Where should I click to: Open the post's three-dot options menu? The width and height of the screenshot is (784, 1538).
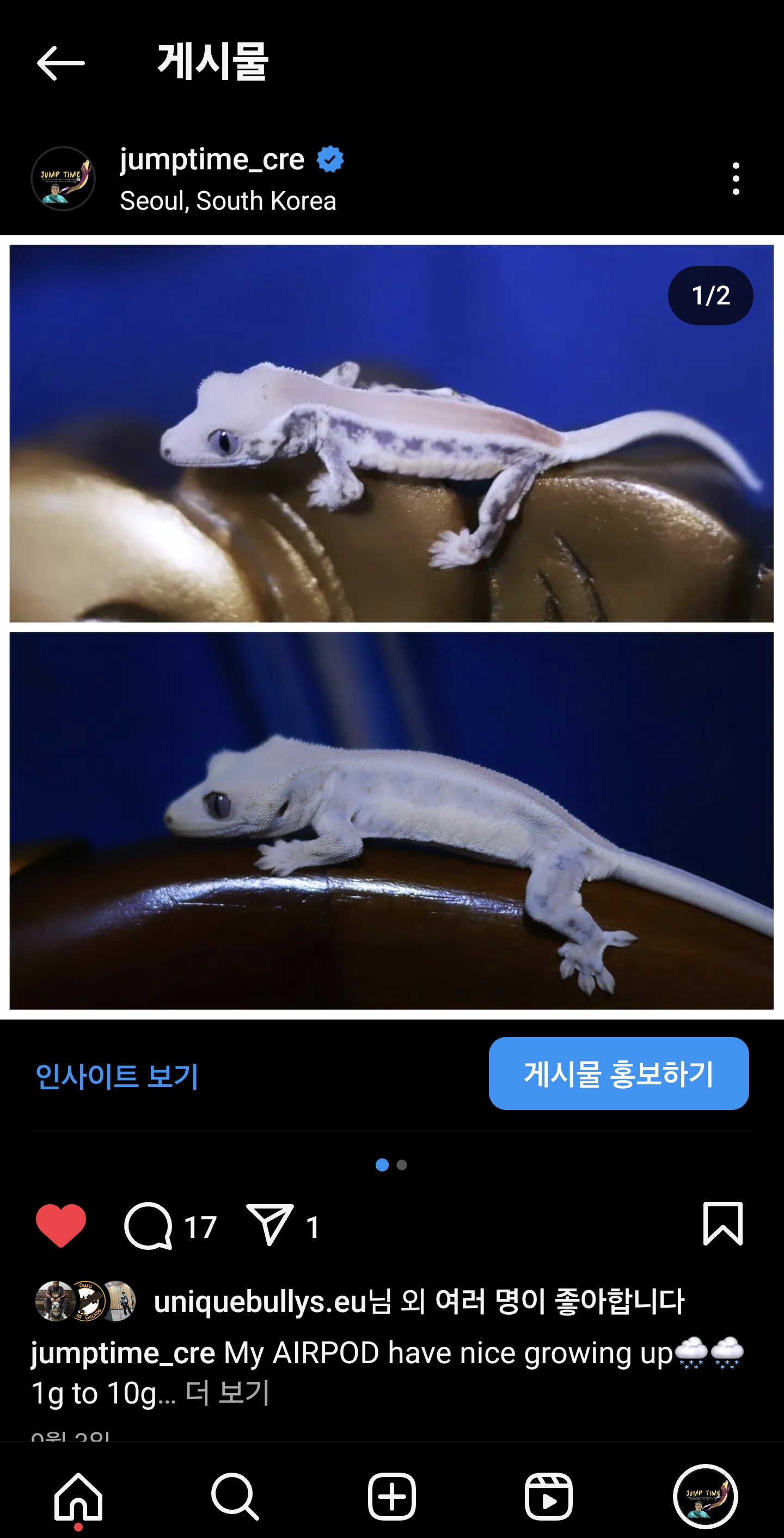point(735,179)
